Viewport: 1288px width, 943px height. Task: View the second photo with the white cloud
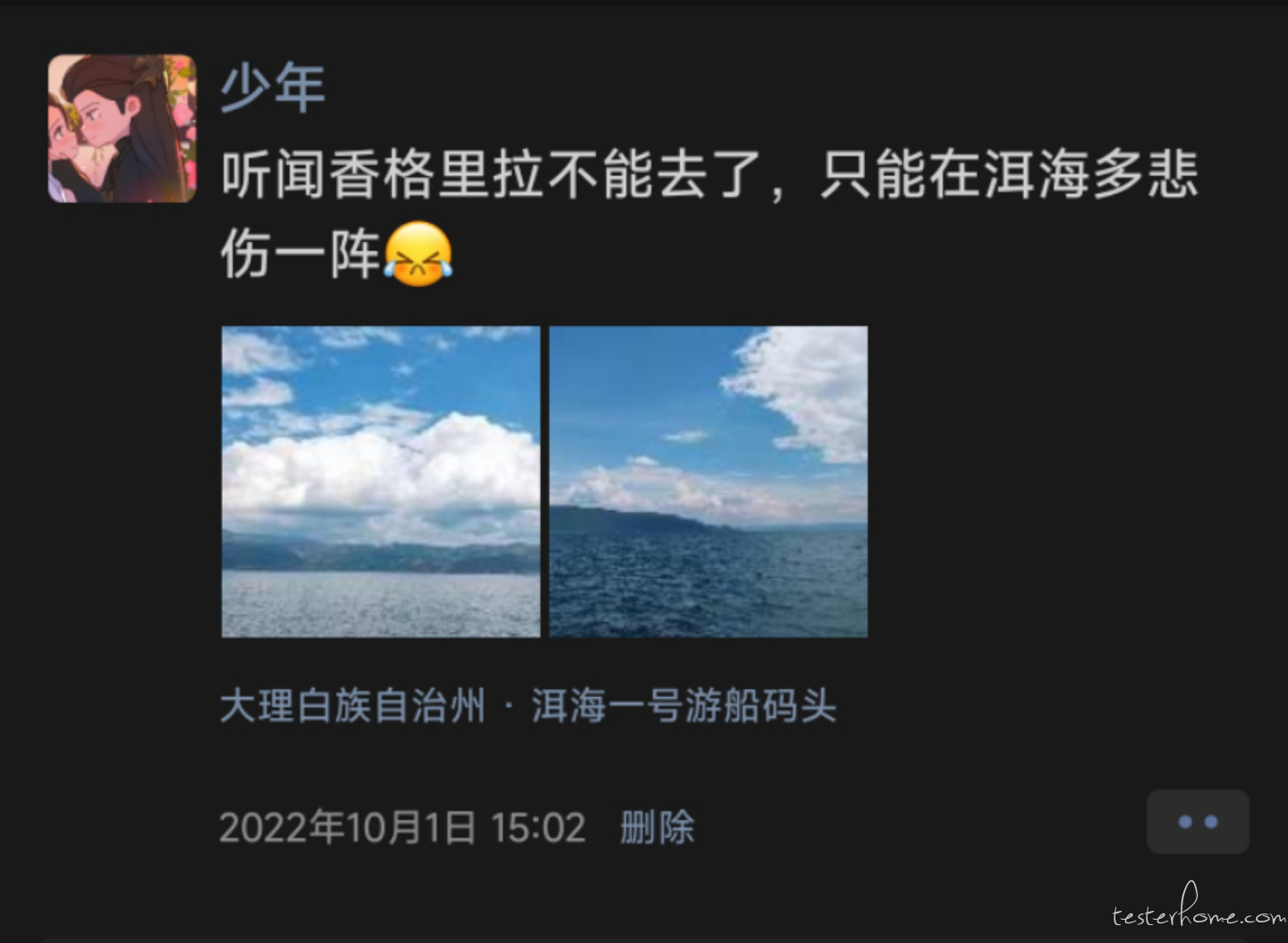708,481
